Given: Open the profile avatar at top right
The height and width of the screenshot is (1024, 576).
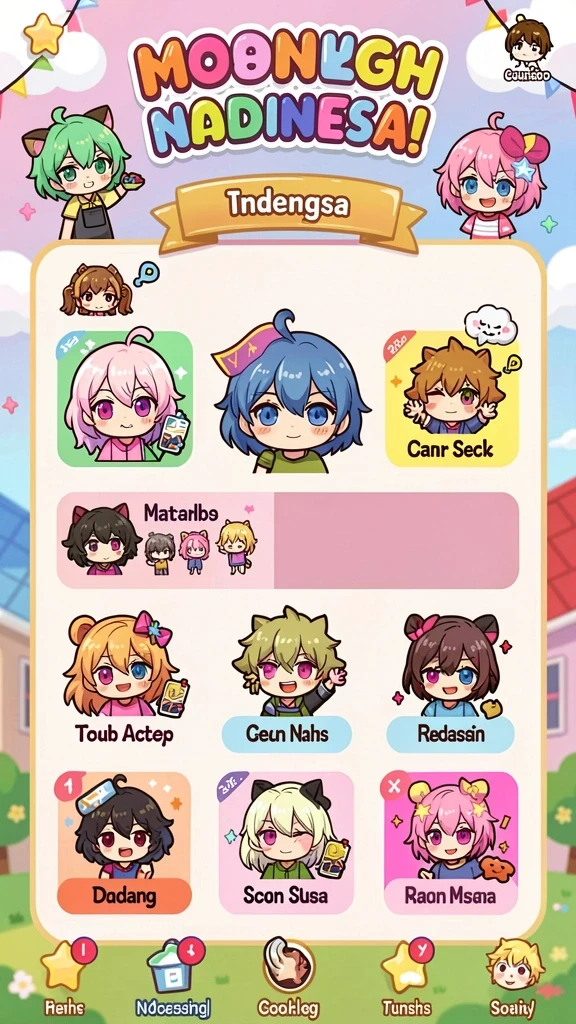Looking at the screenshot, I should (x=528, y=49).
